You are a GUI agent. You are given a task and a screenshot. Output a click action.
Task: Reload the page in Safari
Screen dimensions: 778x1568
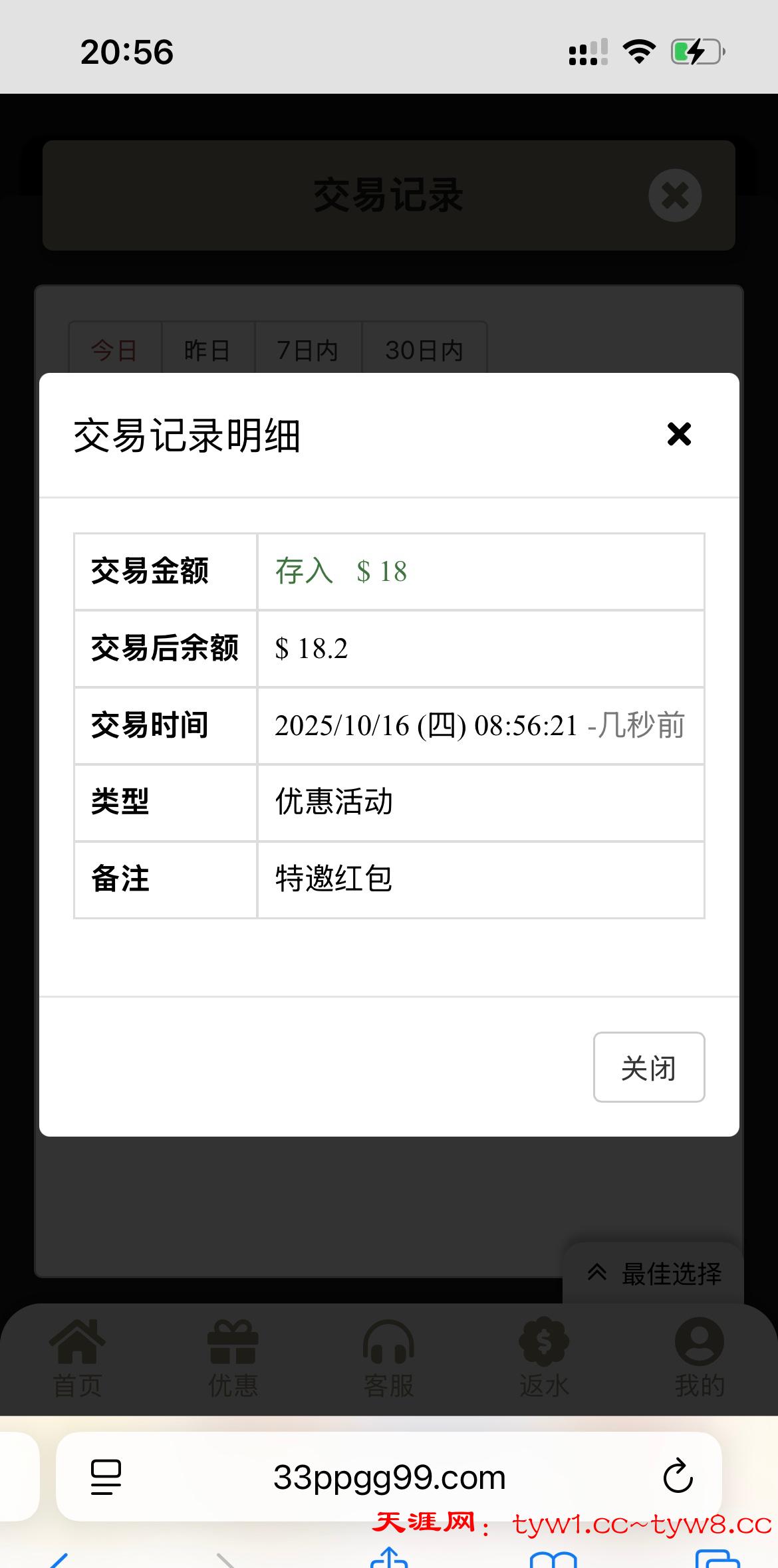(x=678, y=1477)
